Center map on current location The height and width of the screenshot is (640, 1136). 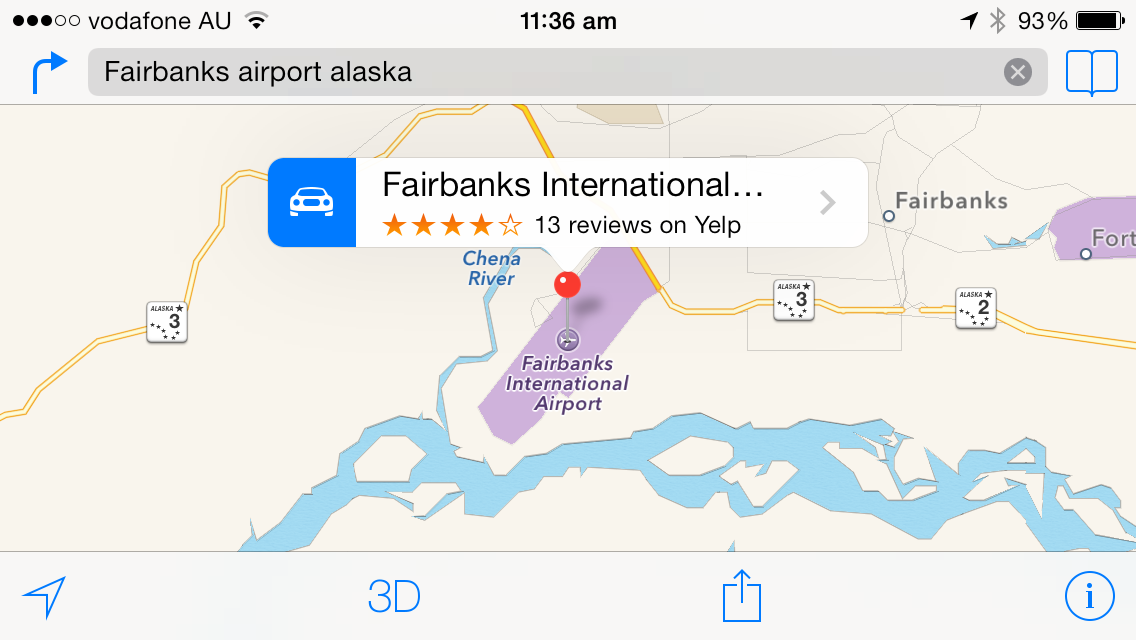coord(44,597)
